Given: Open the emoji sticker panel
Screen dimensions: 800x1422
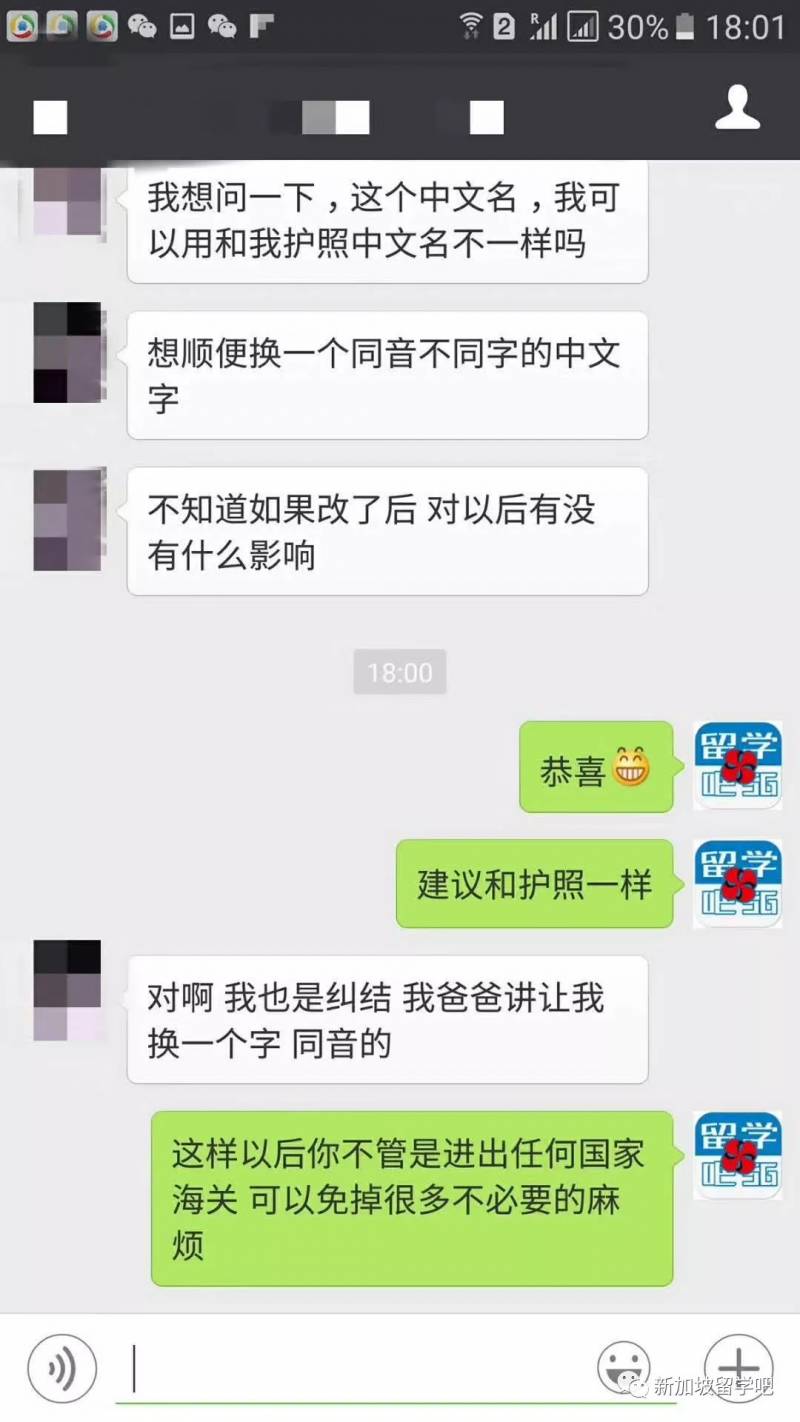Looking at the screenshot, I should point(623,1367).
